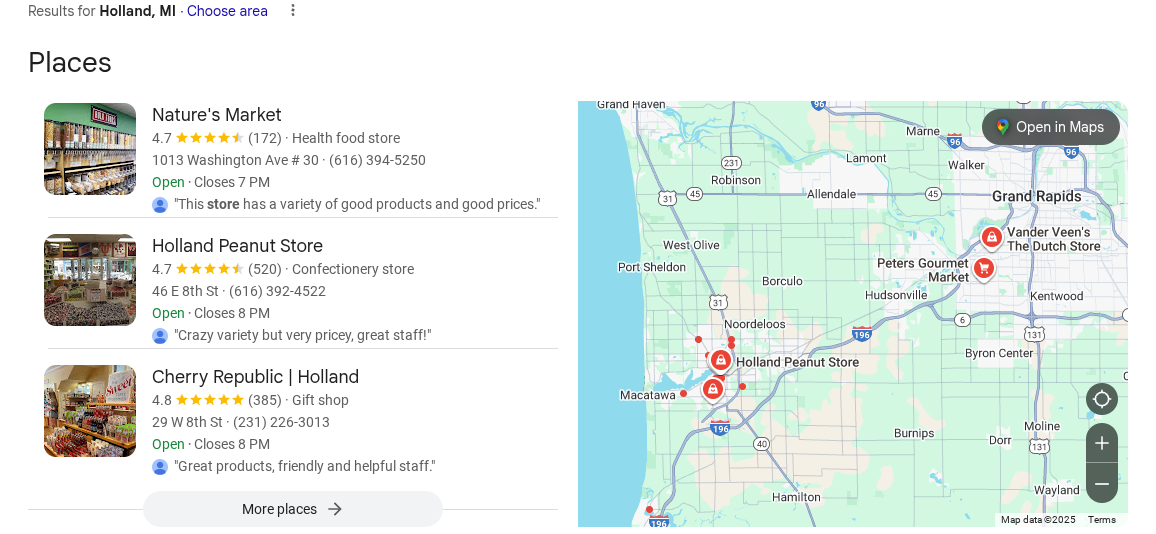Select the Holland Peanut Store map pin
The width and height of the screenshot is (1156, 534).
point(721,360)
